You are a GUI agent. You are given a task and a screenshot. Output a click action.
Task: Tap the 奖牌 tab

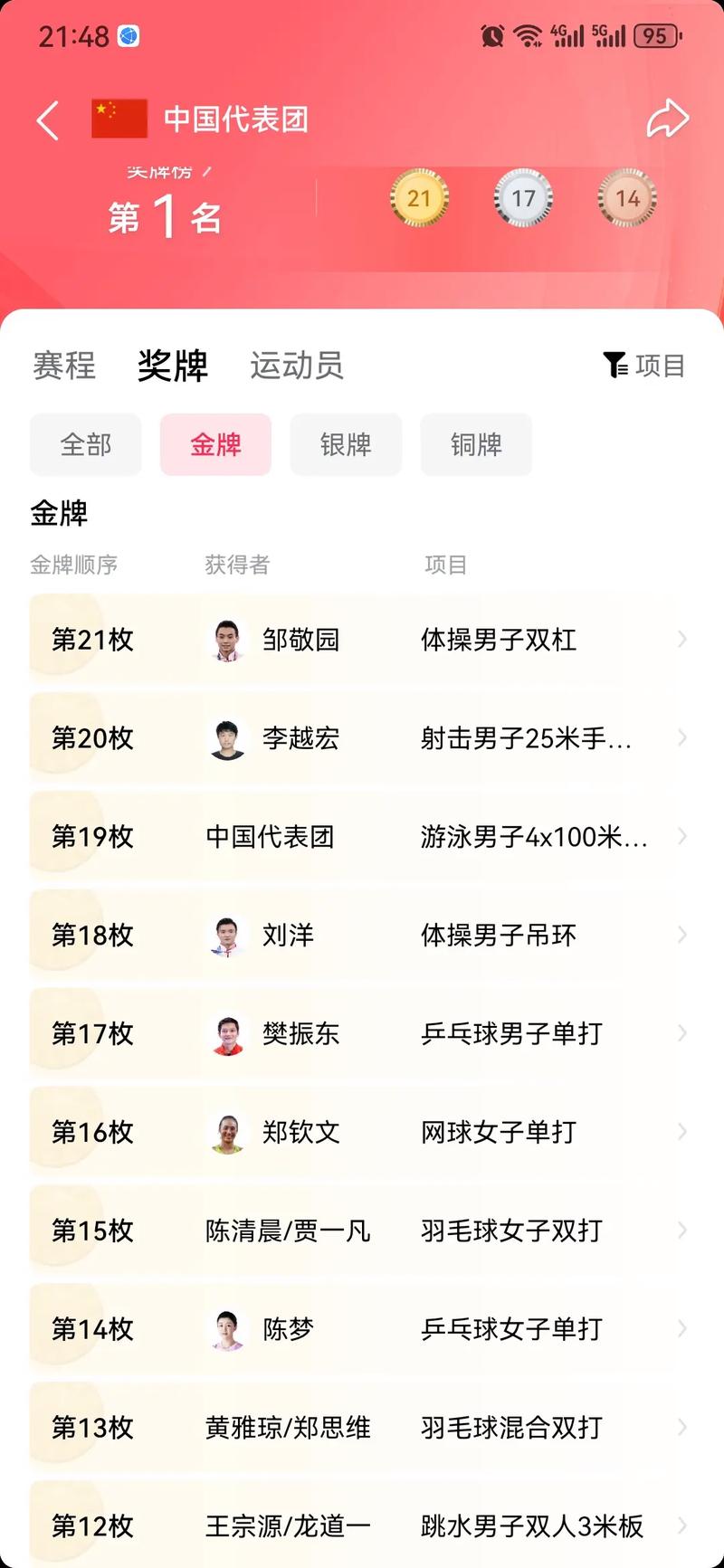pyautogui.click(x=173, y=366)
